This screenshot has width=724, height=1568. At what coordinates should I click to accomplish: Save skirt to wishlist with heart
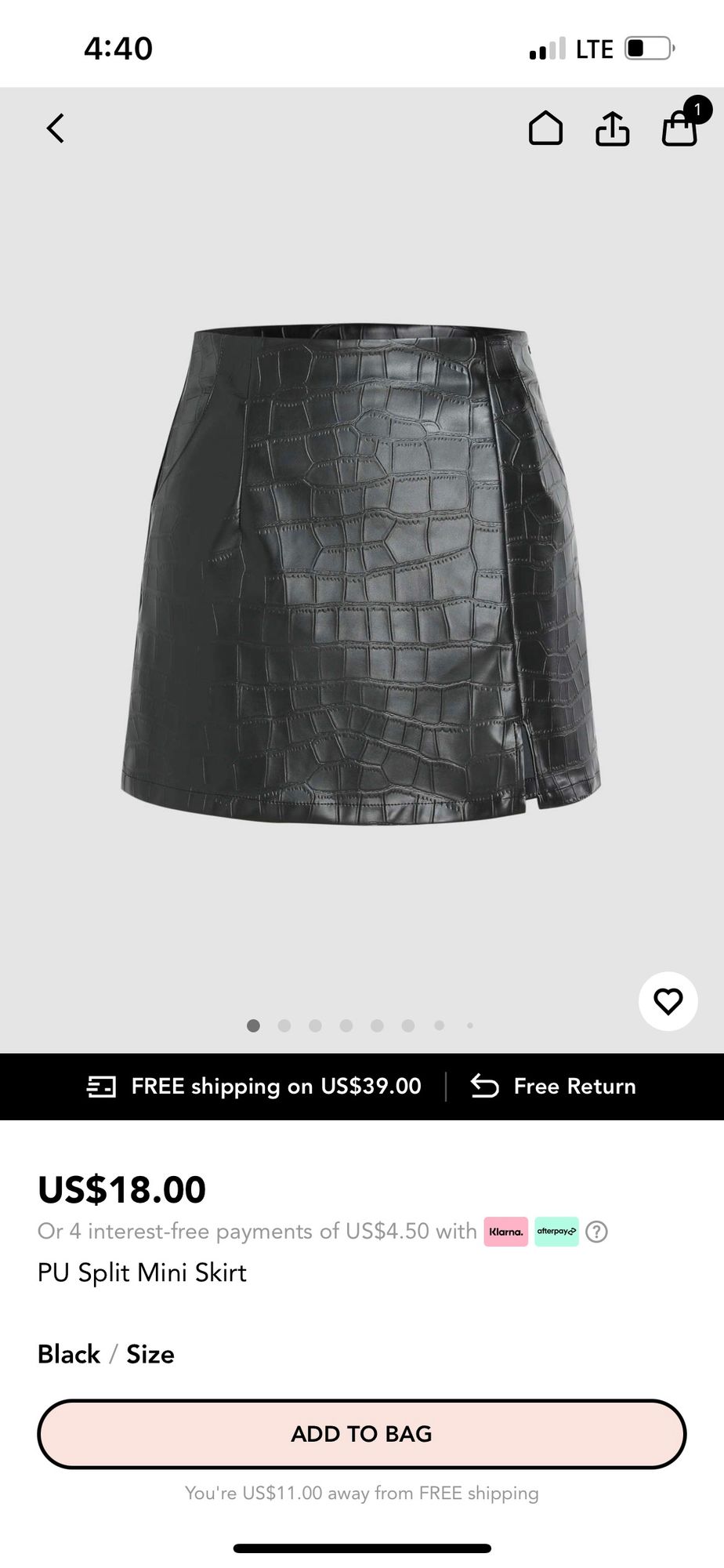(x=668, y=1001)
